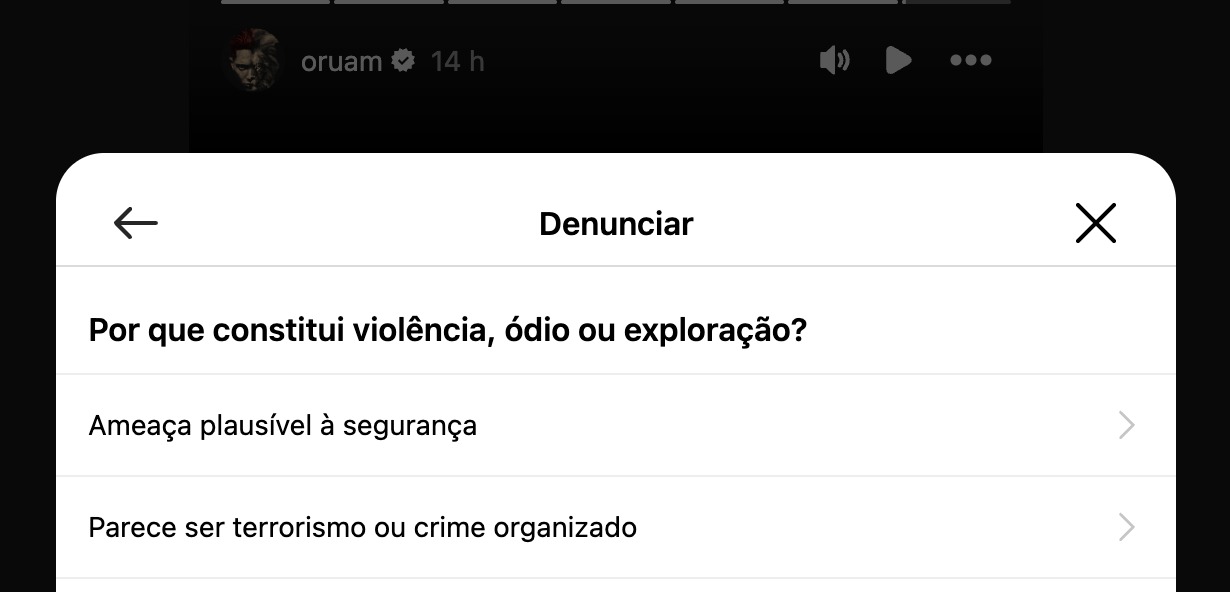Image resolution: width=1230 pixels, height=592 pixels.
Task: Open oruam's profile
Action: [x=342, y=62]
